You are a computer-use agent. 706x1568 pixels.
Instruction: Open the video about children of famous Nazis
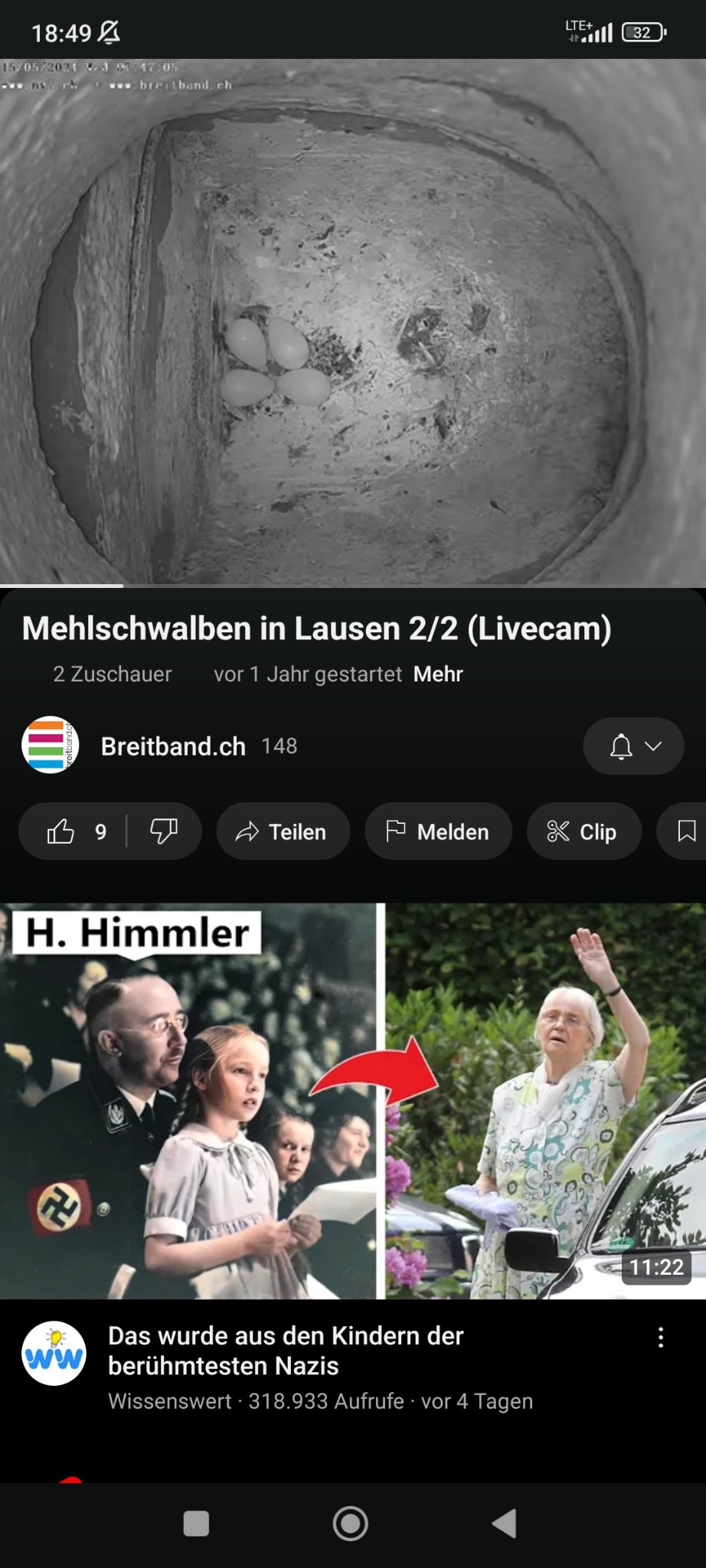[353, 1101]
